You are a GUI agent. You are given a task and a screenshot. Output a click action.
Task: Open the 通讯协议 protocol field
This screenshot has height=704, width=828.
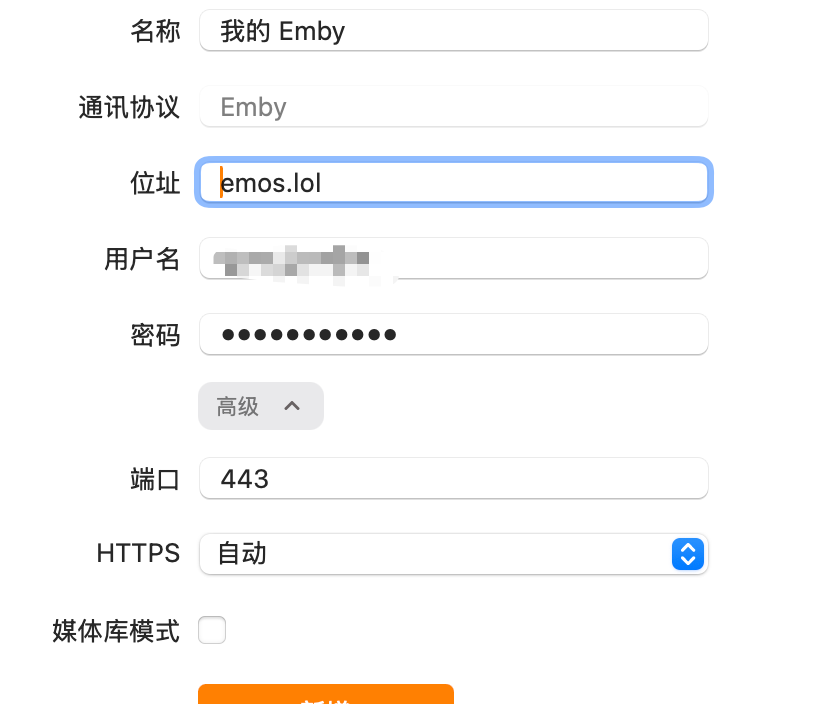[x=454, y=107]
